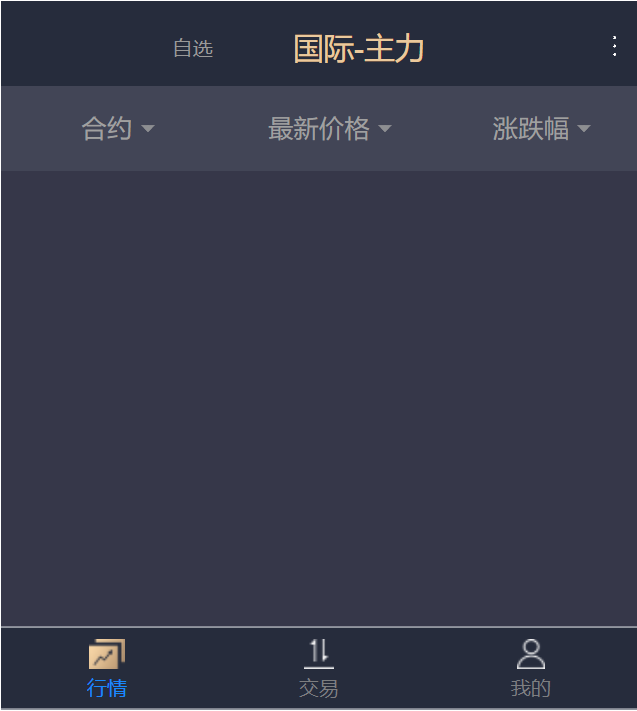The width and height of the screenshot is (637, 711).
Task: Switch to the 自选 tab
Action: [193, 49]
